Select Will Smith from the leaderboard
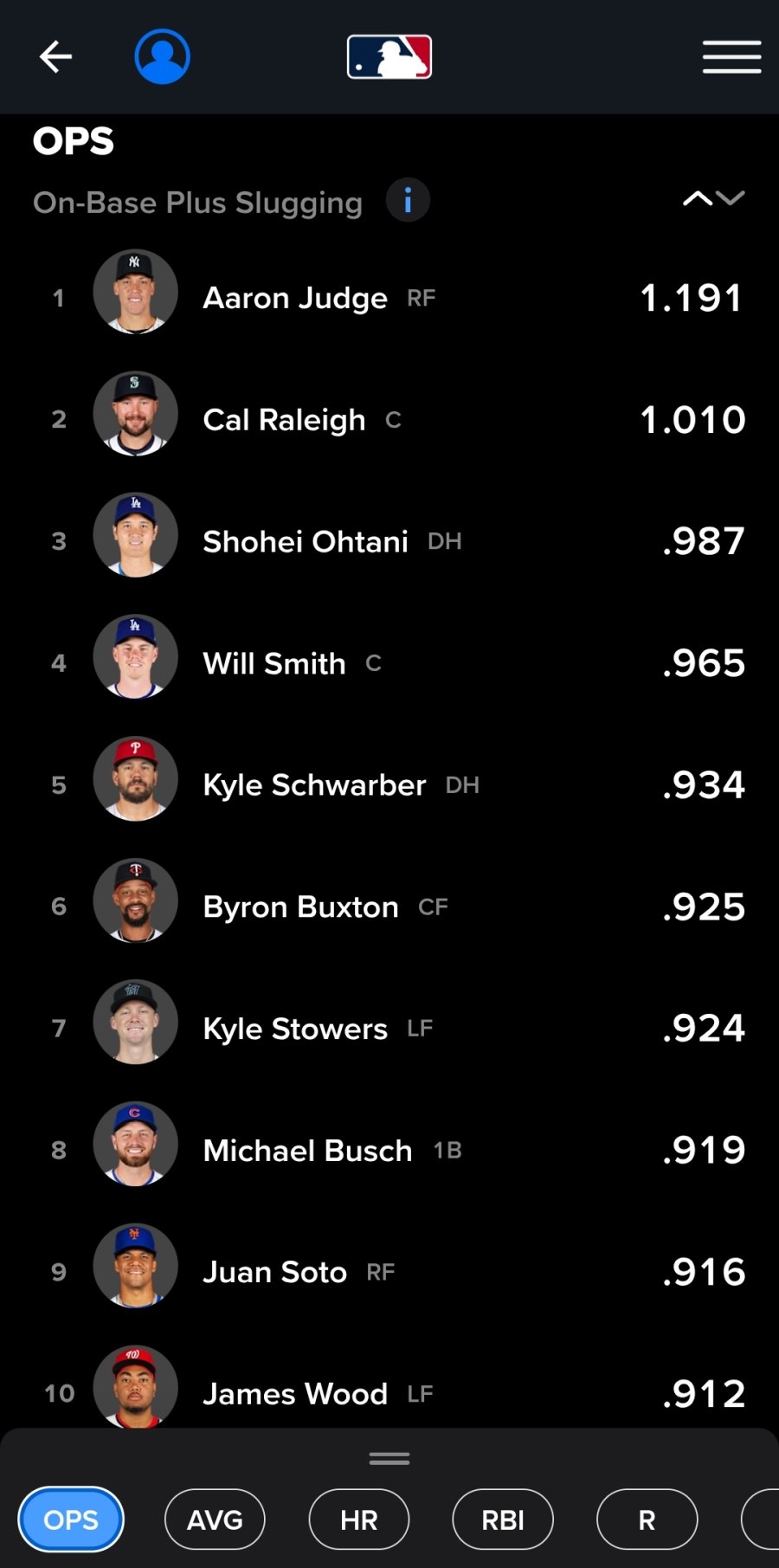Viewport: 779px width, 1568px height. point(274,663)
